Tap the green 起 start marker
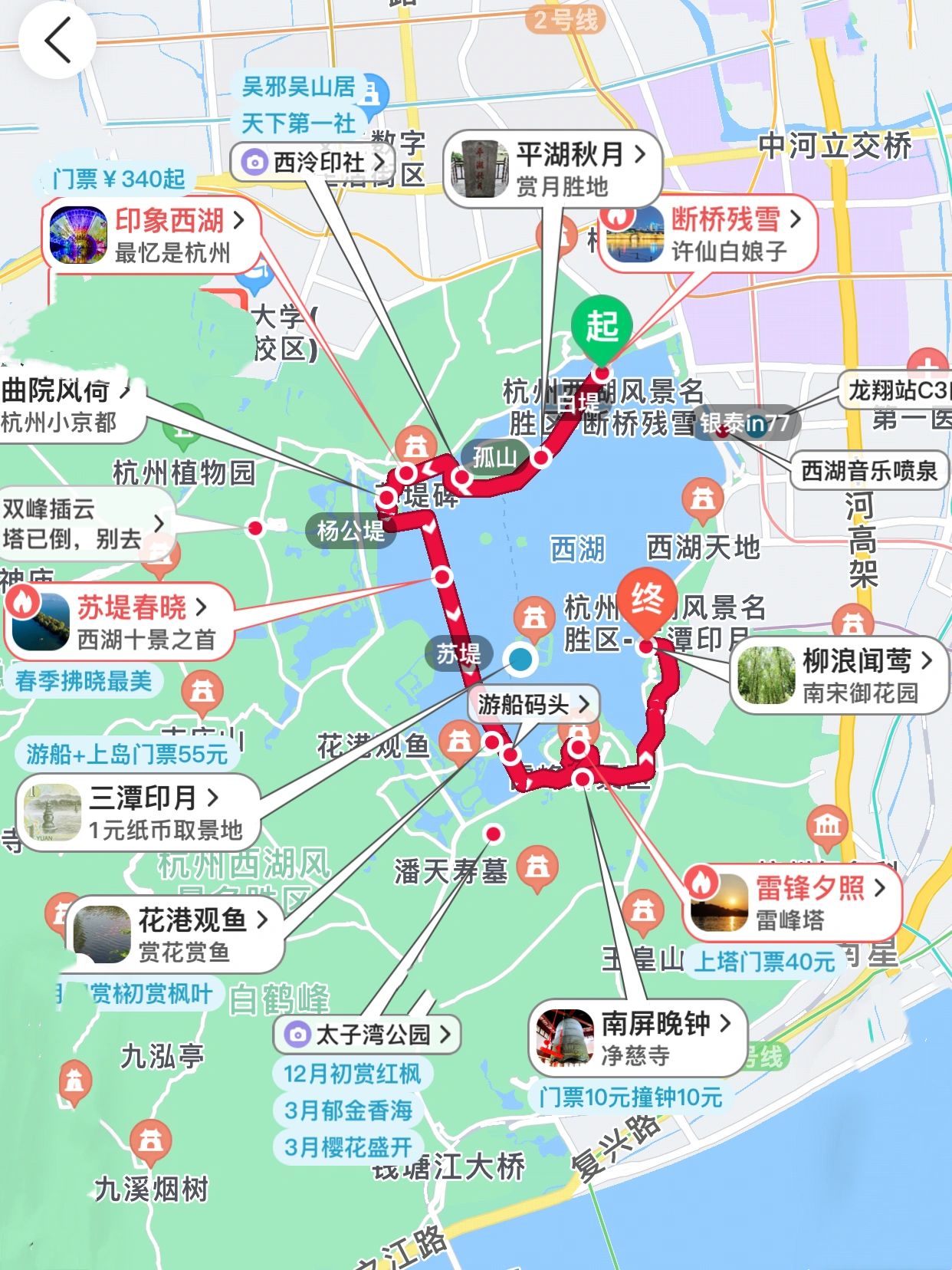Image resolution: width=952 pixels, height=1270 pixels. point(602,327)
